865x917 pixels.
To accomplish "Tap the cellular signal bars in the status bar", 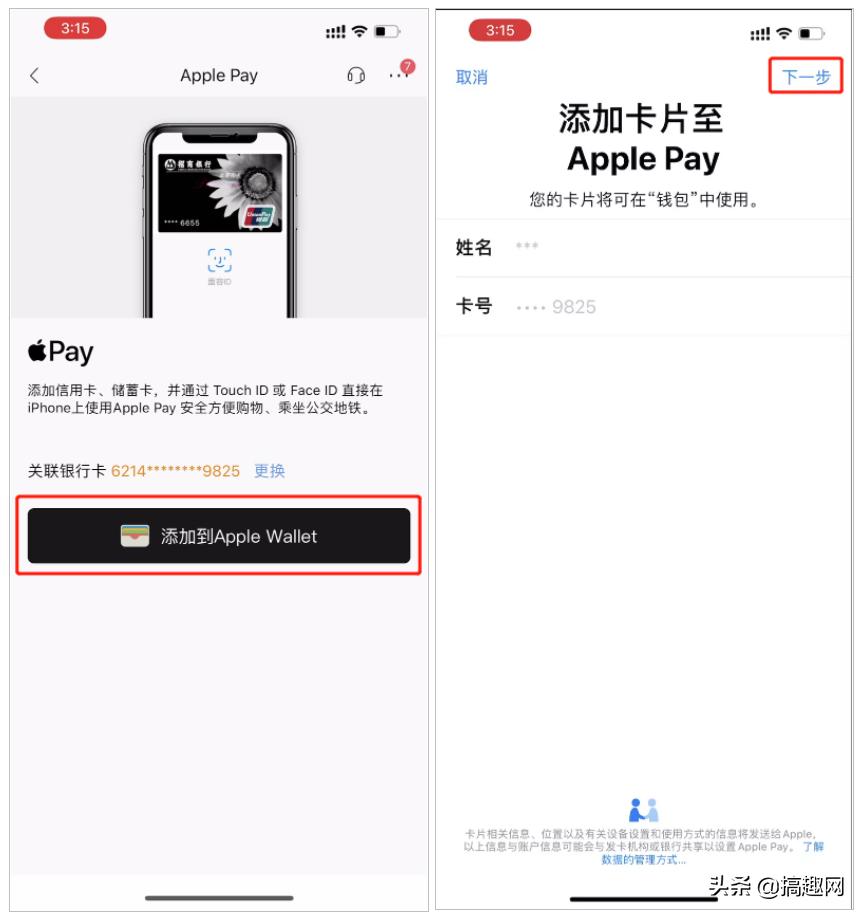I will pyautogui.click(x=334, y=32).
